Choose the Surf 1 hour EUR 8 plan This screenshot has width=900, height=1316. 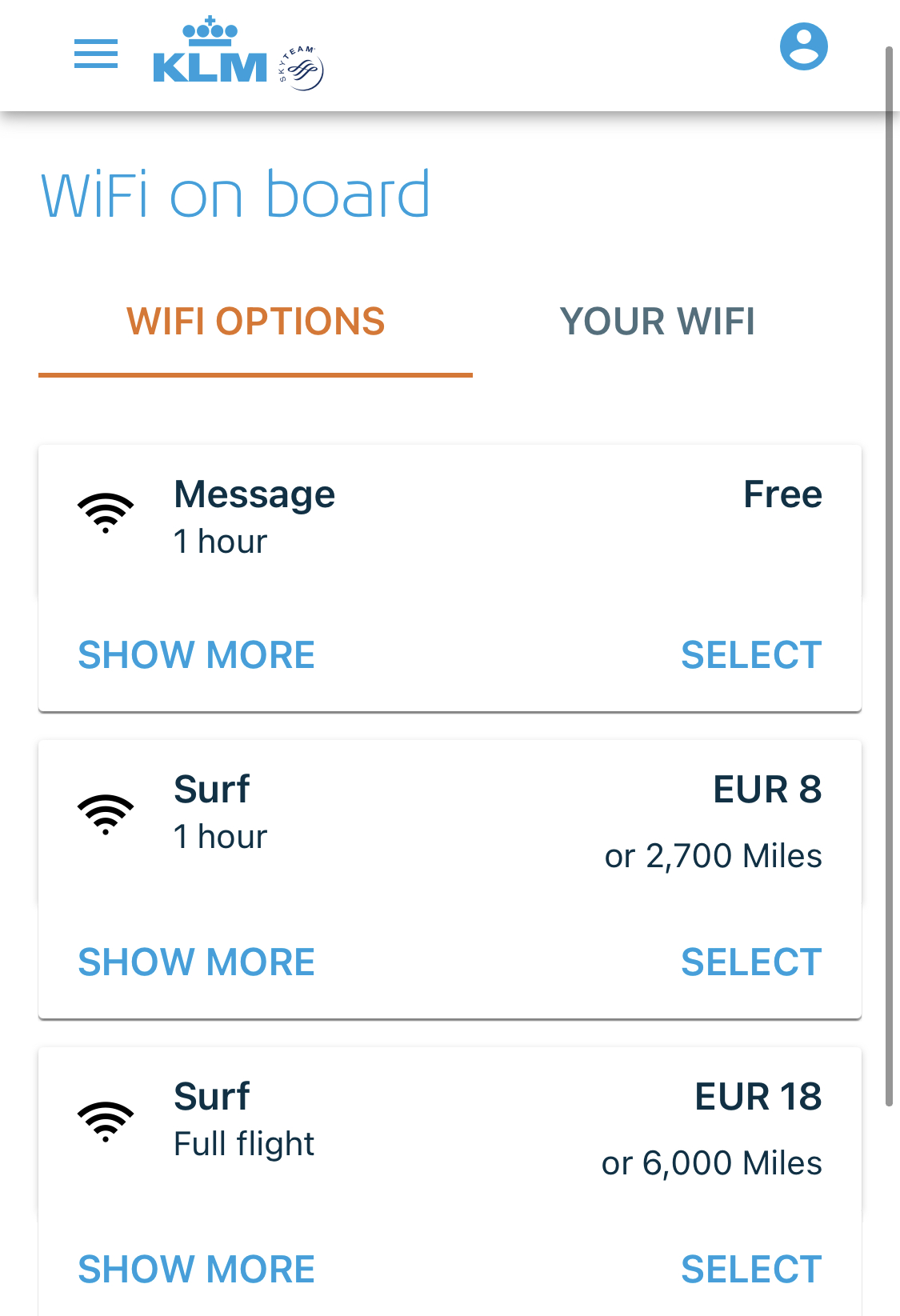750,962
